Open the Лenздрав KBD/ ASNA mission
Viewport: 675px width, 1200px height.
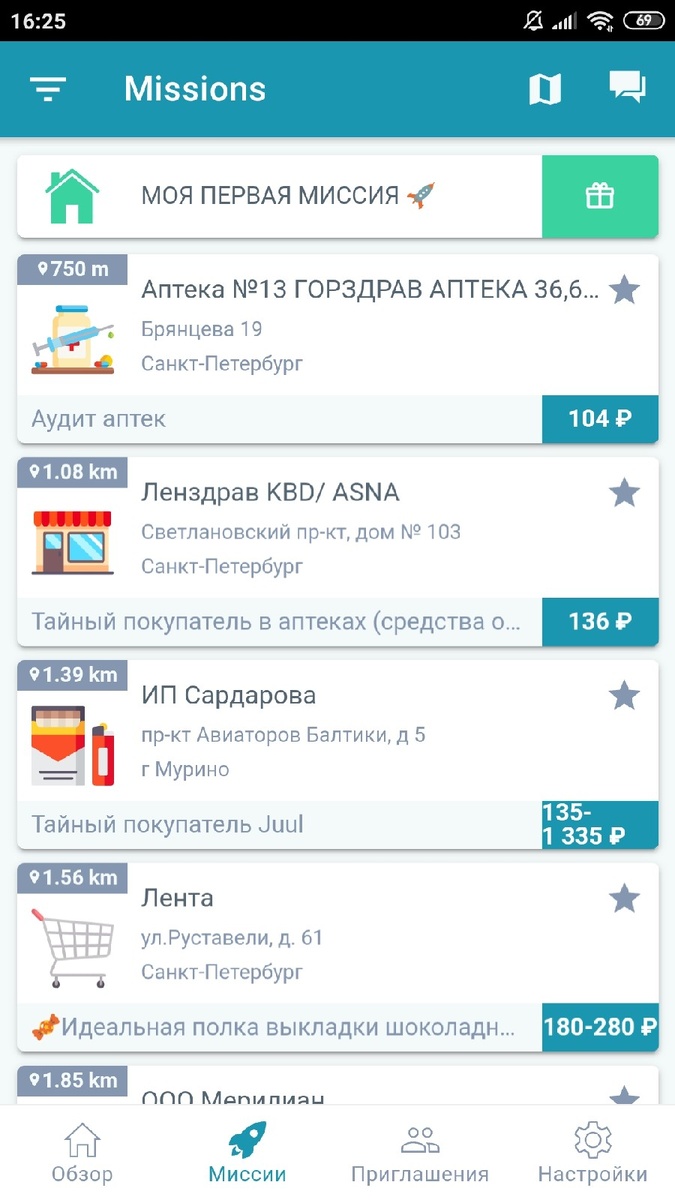(338, 551)
